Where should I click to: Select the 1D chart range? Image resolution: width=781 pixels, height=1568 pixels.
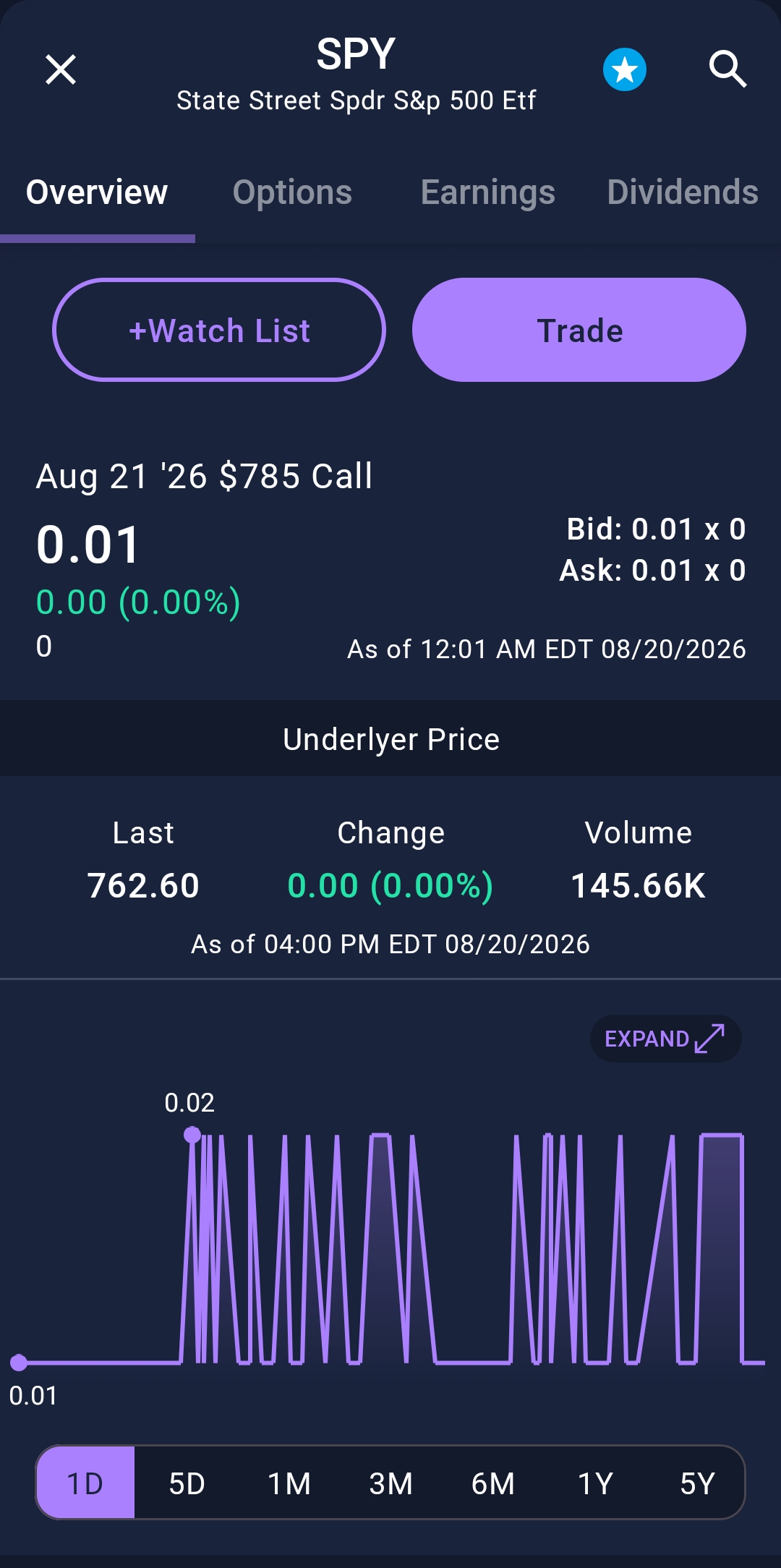coord(85,1483)
